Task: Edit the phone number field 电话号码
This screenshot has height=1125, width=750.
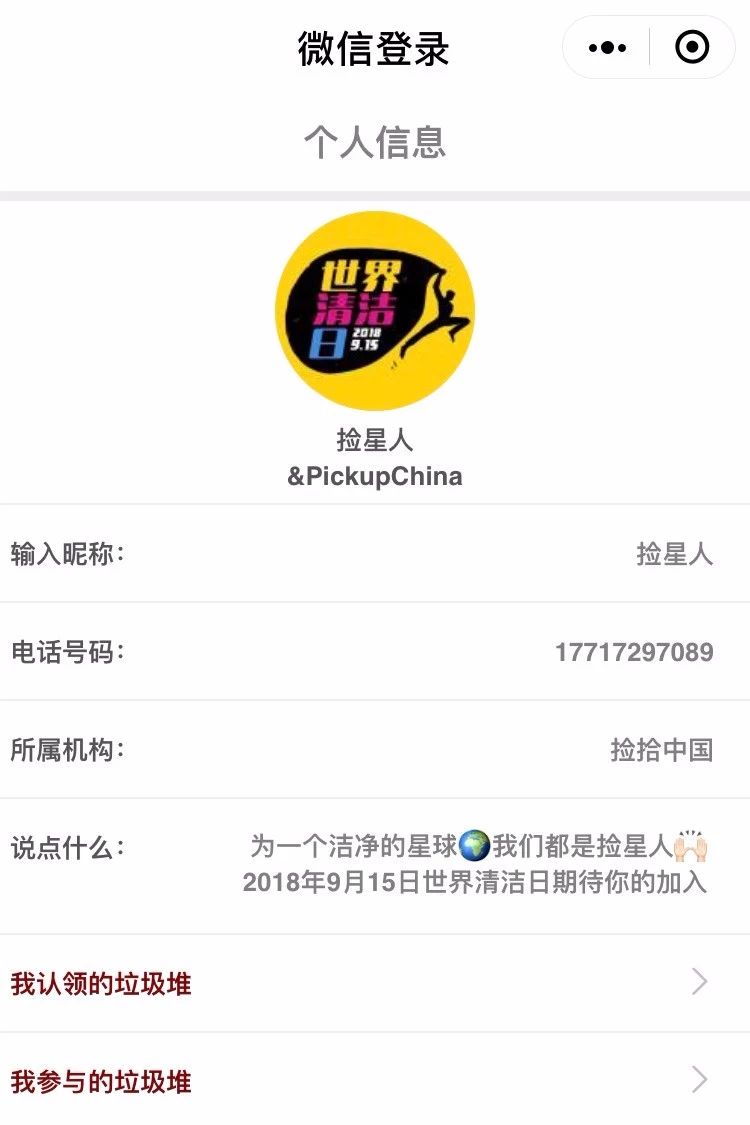Action: pyautogui.click(x=634, y=653)
